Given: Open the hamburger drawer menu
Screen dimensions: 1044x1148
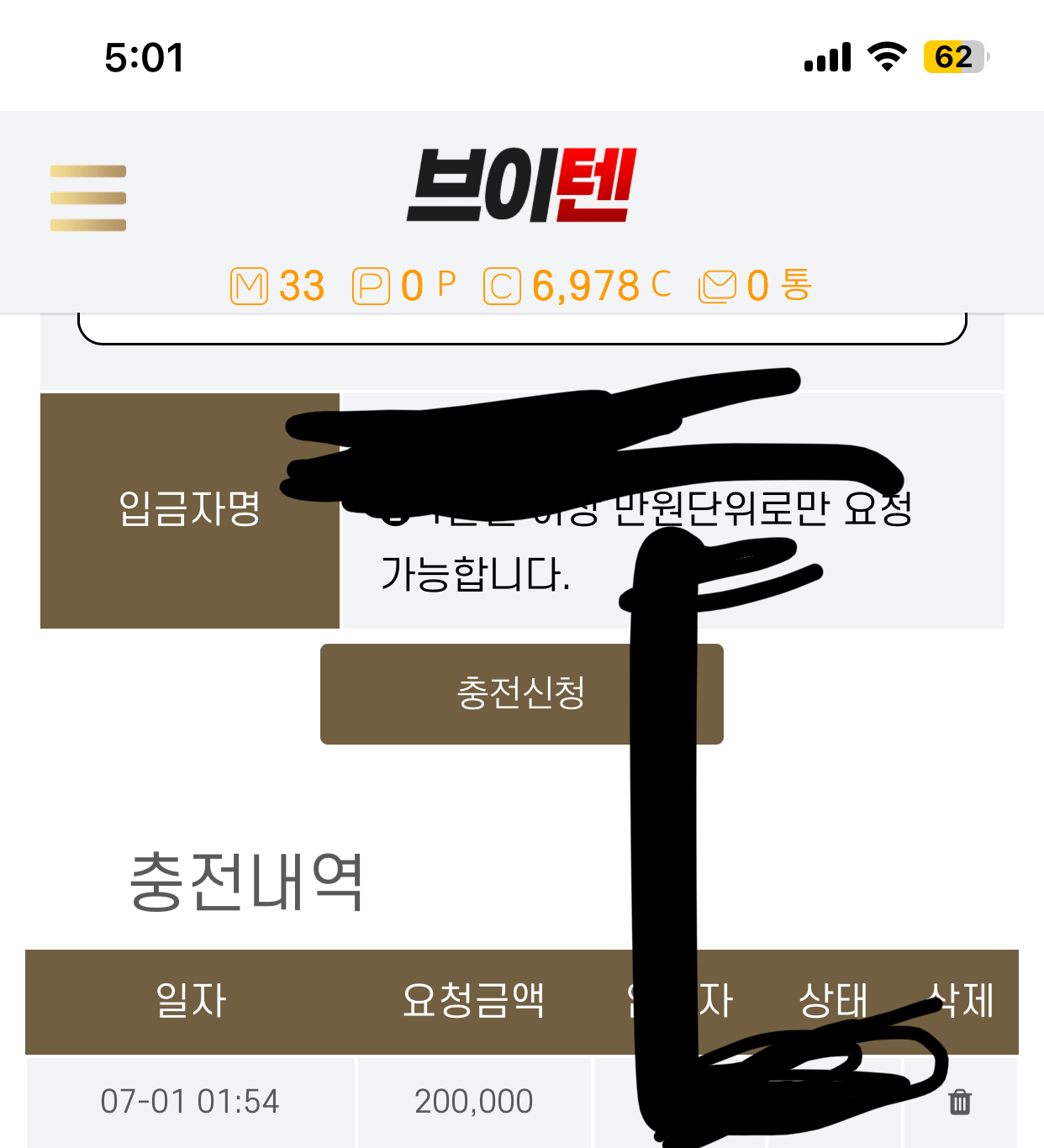Looking at the screenshot, I should pos(88,198).
